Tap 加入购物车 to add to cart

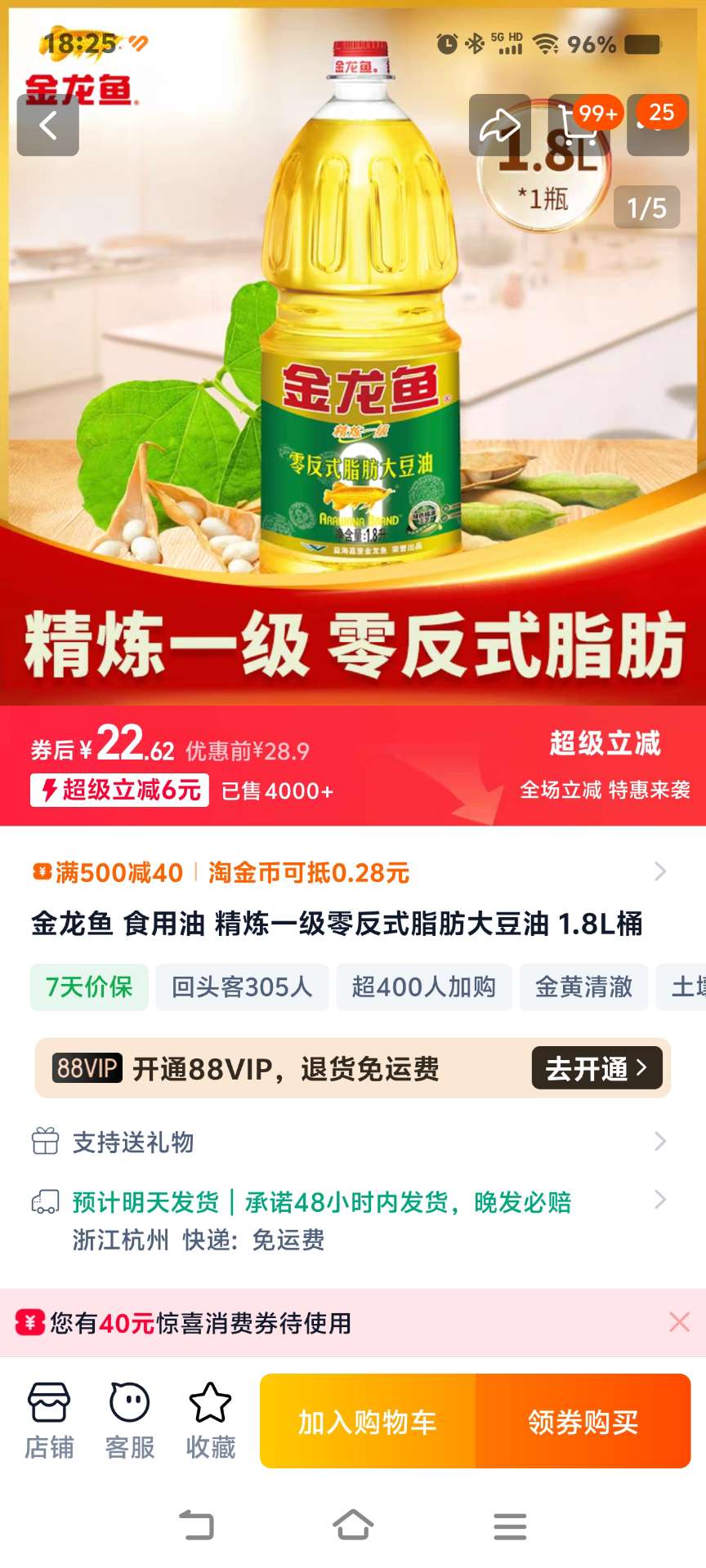point(368,1422)
